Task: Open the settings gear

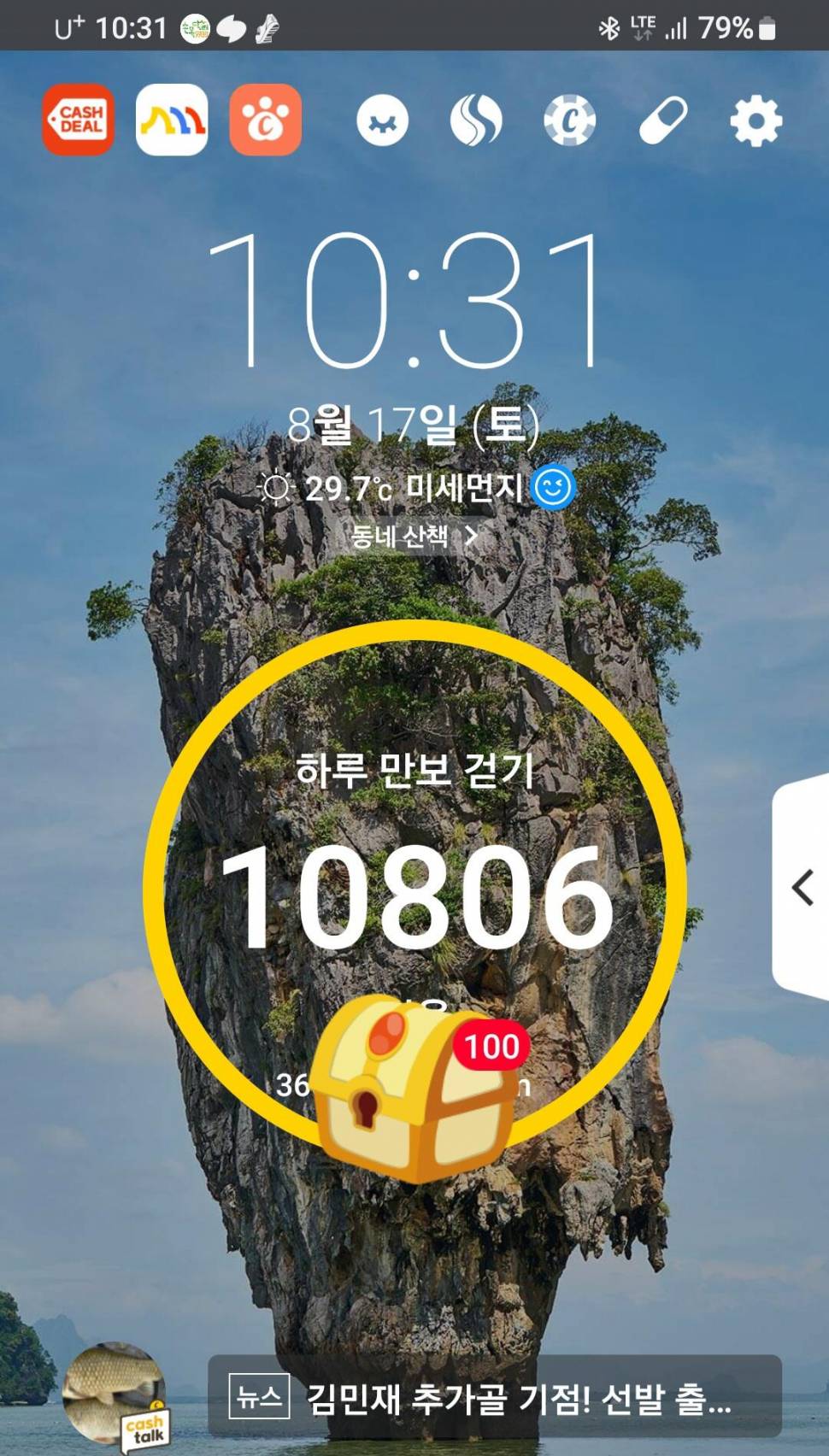Action: [x=756, y=120]
